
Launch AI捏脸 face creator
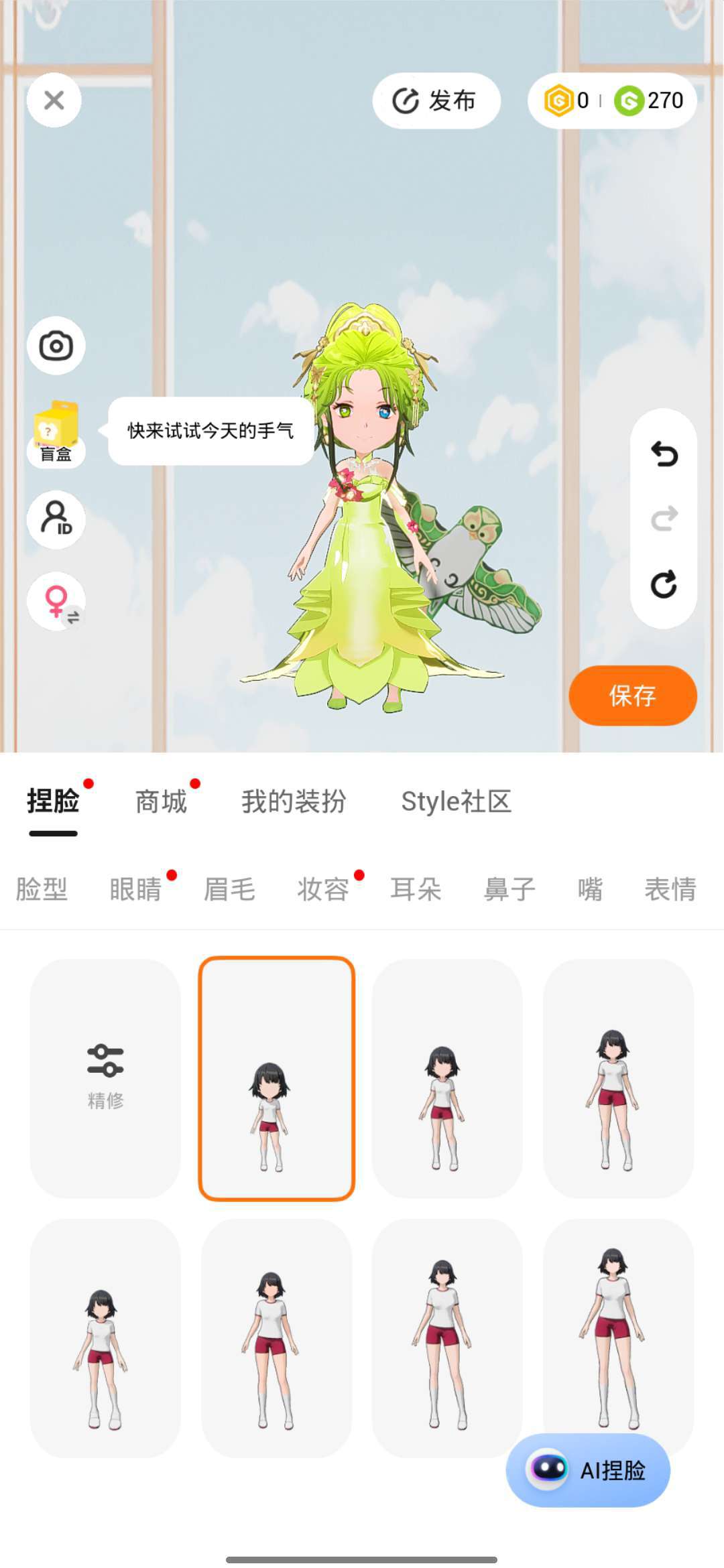click(x=588, y=1470)
